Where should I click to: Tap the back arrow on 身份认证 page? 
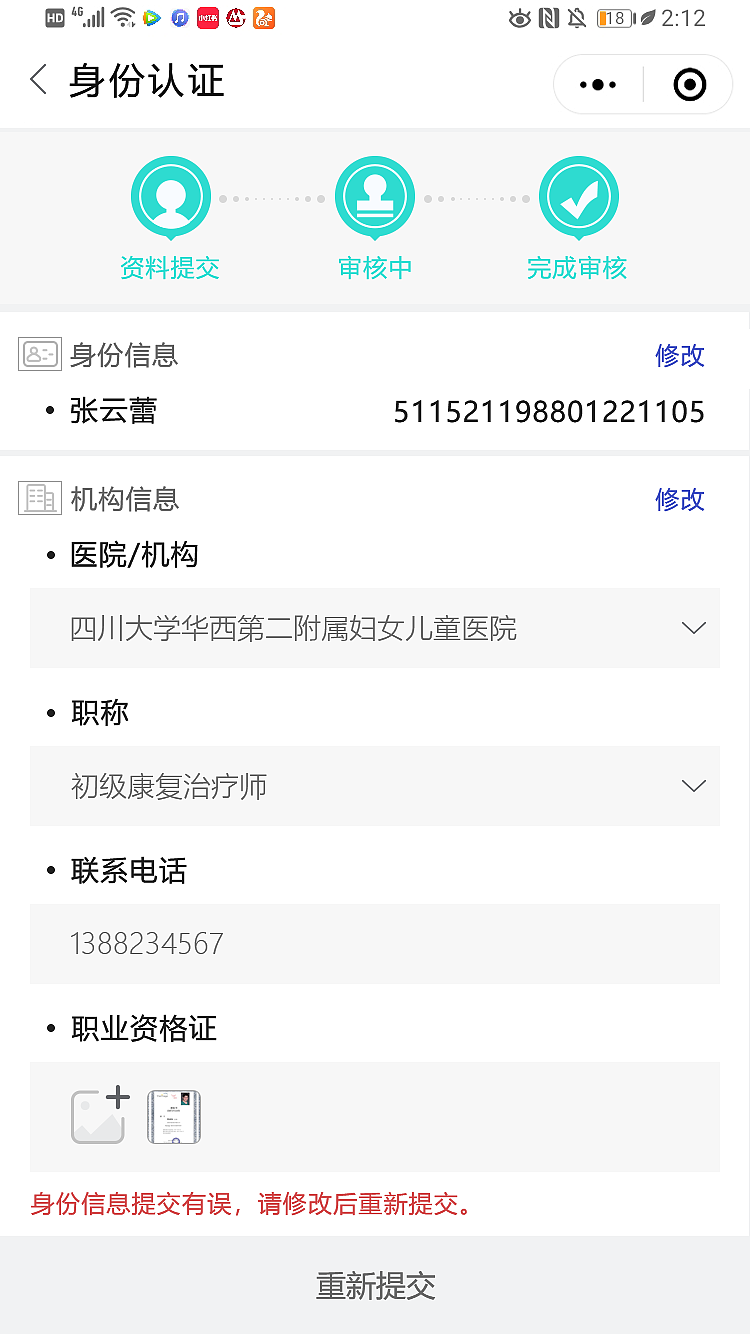coord(38,81)
